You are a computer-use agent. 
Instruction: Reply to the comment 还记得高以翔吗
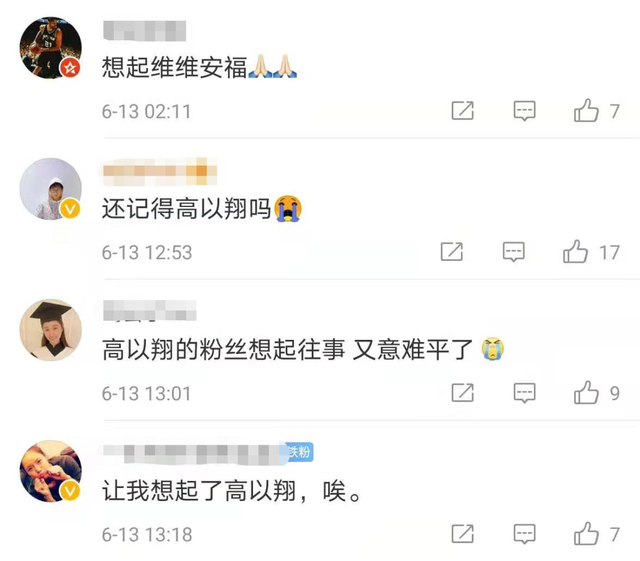pyautogui.click(x=514, y=252)
